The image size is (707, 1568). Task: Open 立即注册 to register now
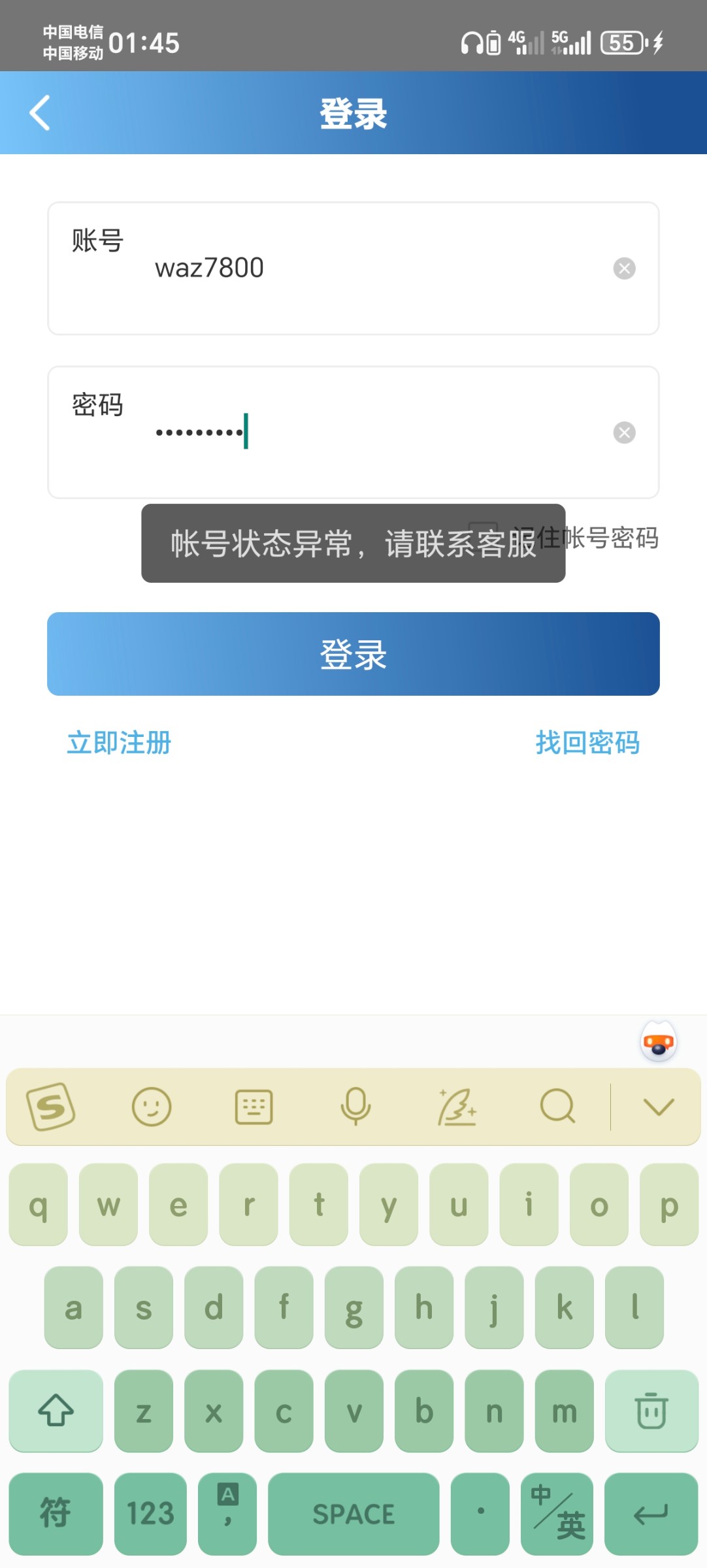coord(120,743)
